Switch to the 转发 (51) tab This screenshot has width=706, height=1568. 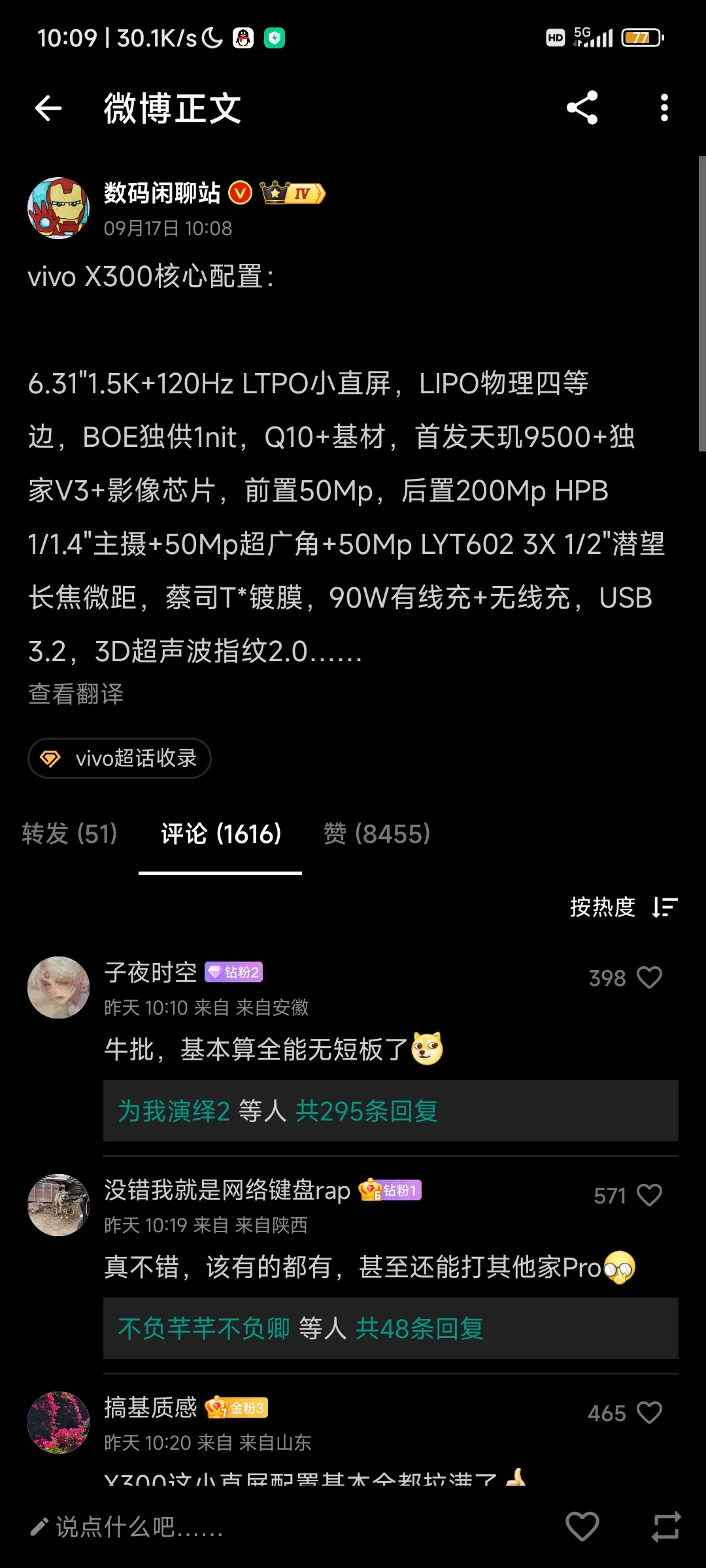69,834
